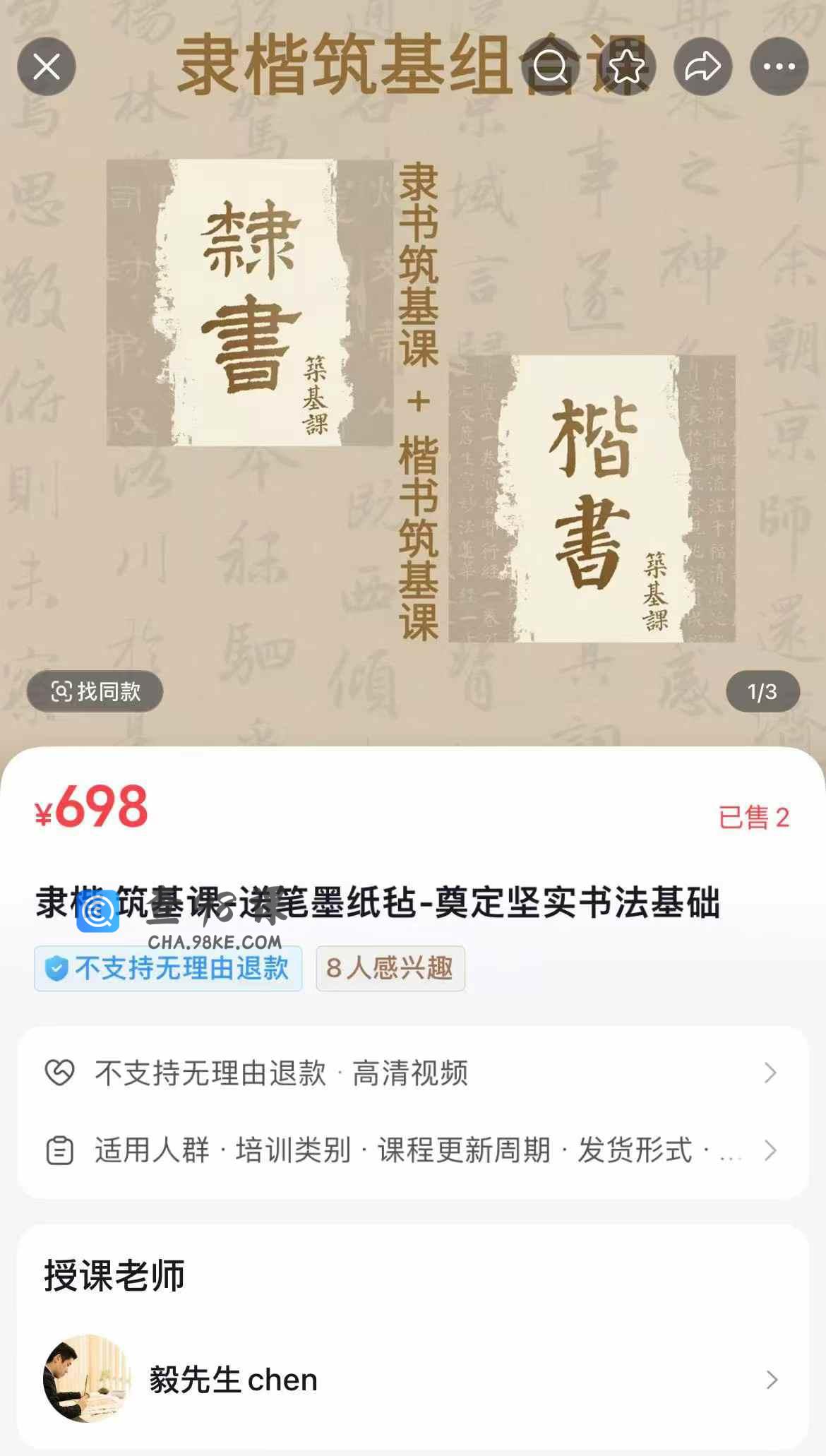Open teacher profile 毅先生 chen
Image resolution: width=826 pixels, height=1456 pixels.
[412, 1379]
